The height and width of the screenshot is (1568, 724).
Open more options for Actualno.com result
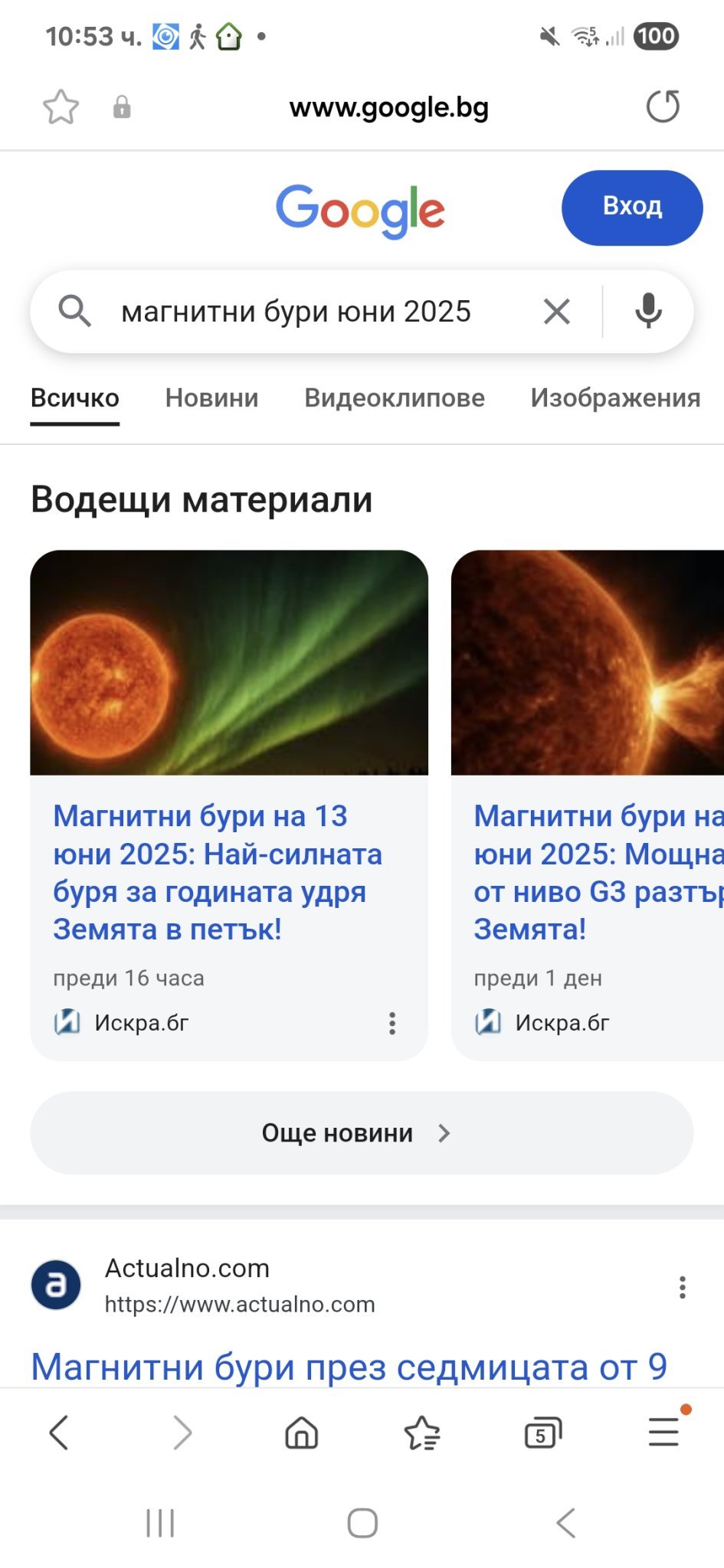[x=682, y=1287]
